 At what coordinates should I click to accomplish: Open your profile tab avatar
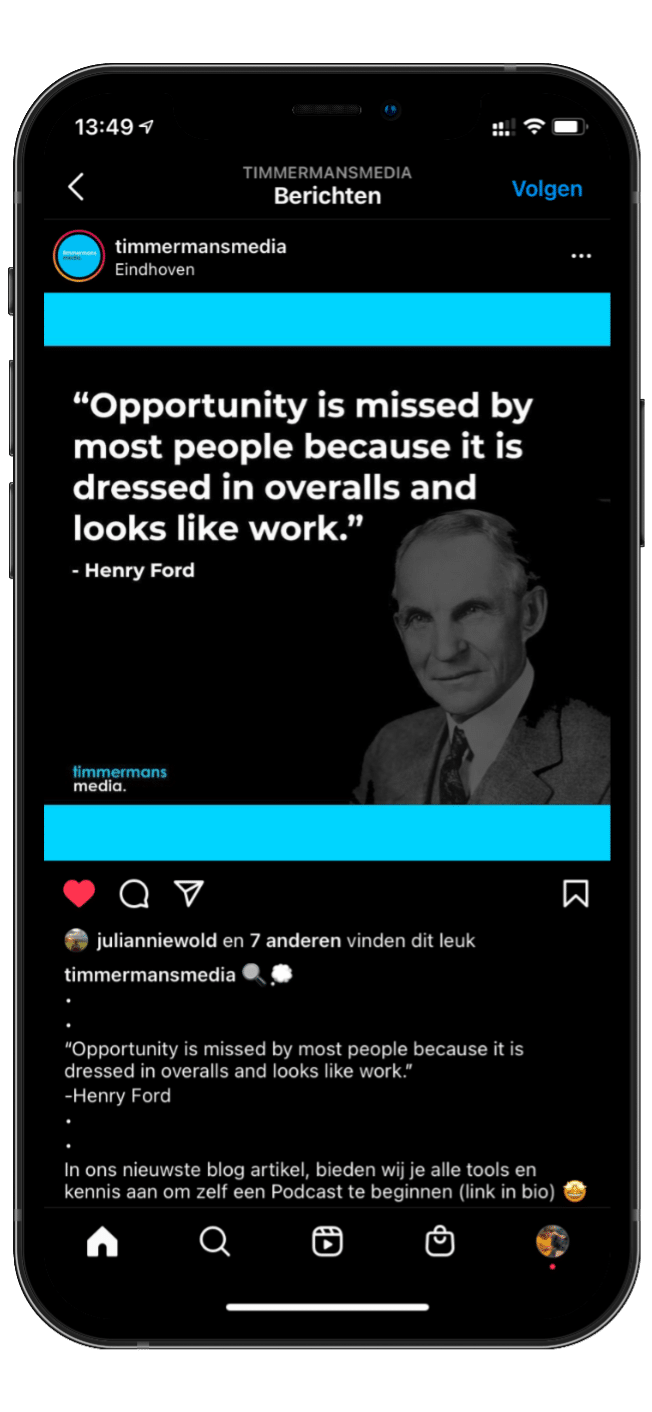click(552, 1242)
